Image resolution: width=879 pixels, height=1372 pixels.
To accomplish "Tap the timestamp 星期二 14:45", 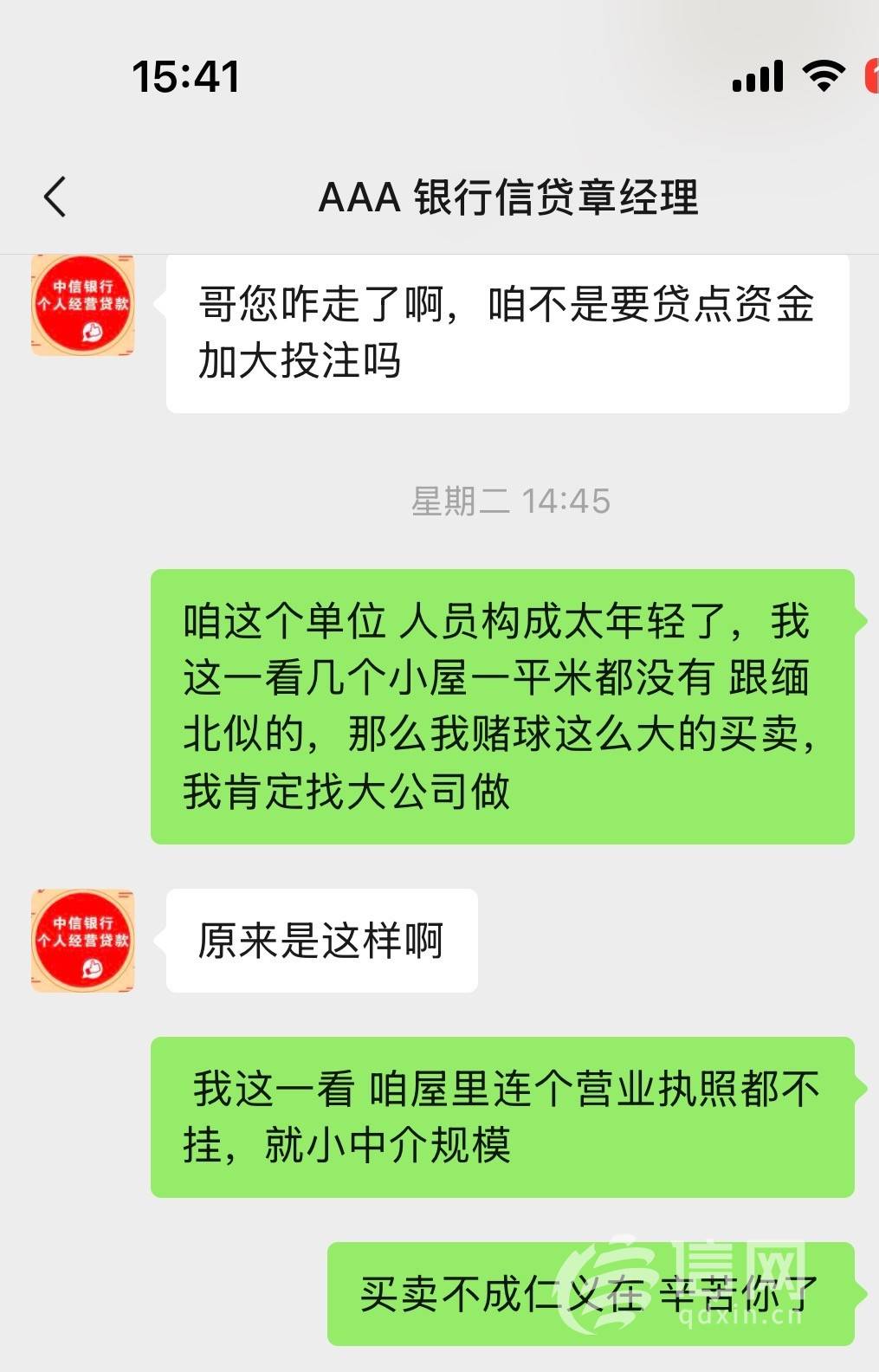I will coord(511,501).
